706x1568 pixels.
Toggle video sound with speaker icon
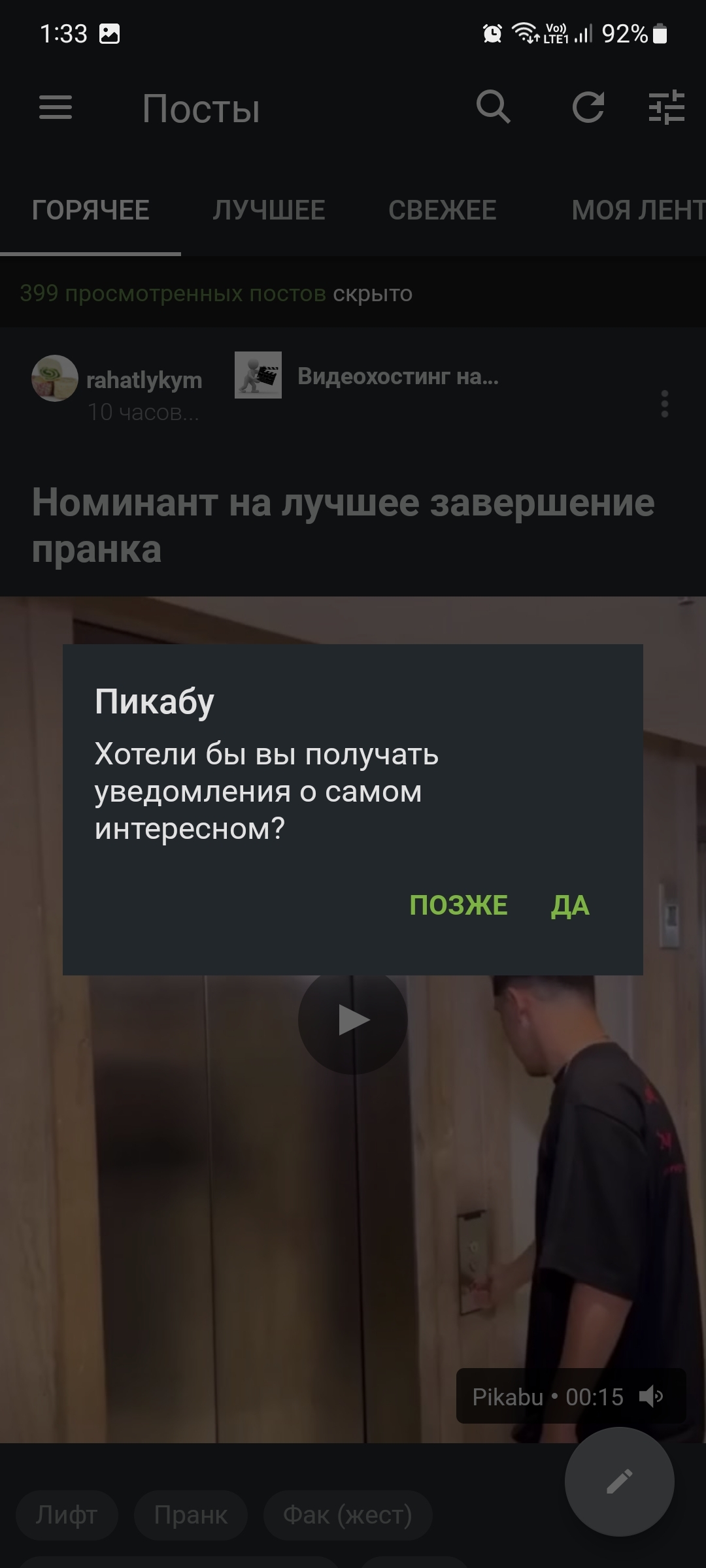point(650,1397)
